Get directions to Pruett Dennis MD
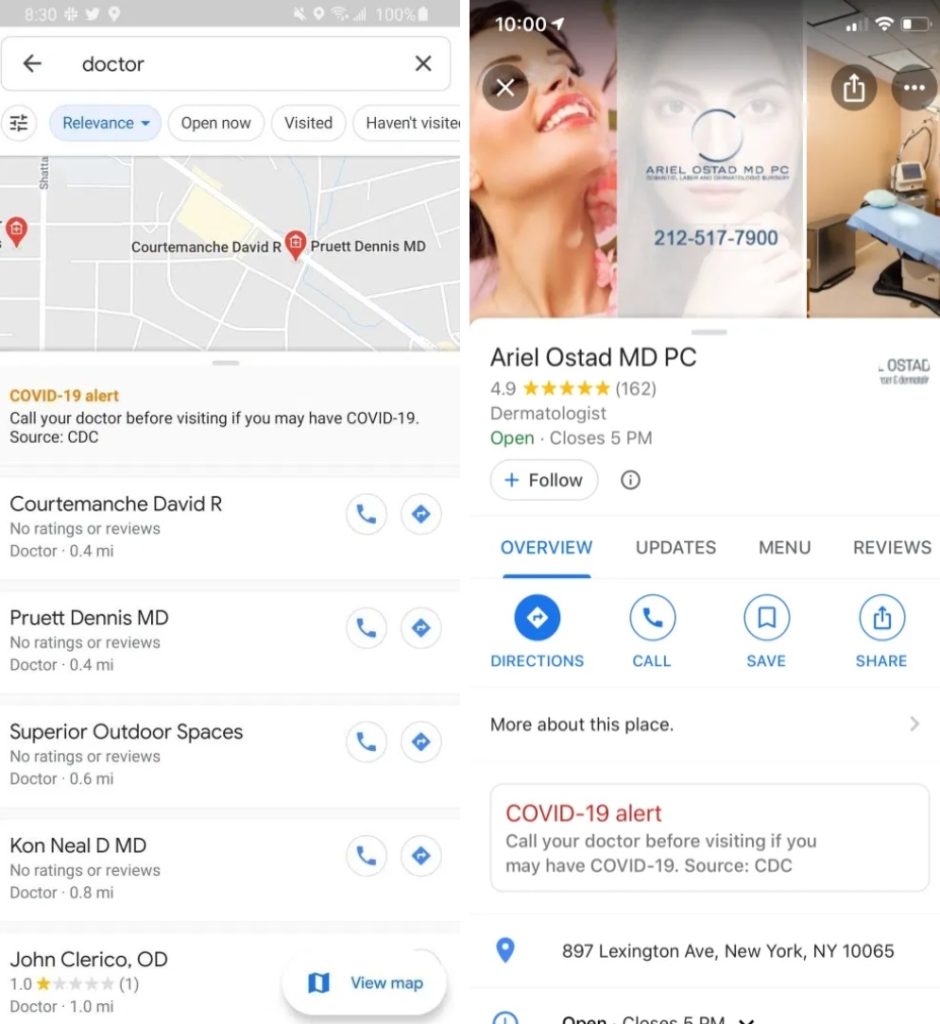The image size is (940, 1024). (x=421, y=629)
